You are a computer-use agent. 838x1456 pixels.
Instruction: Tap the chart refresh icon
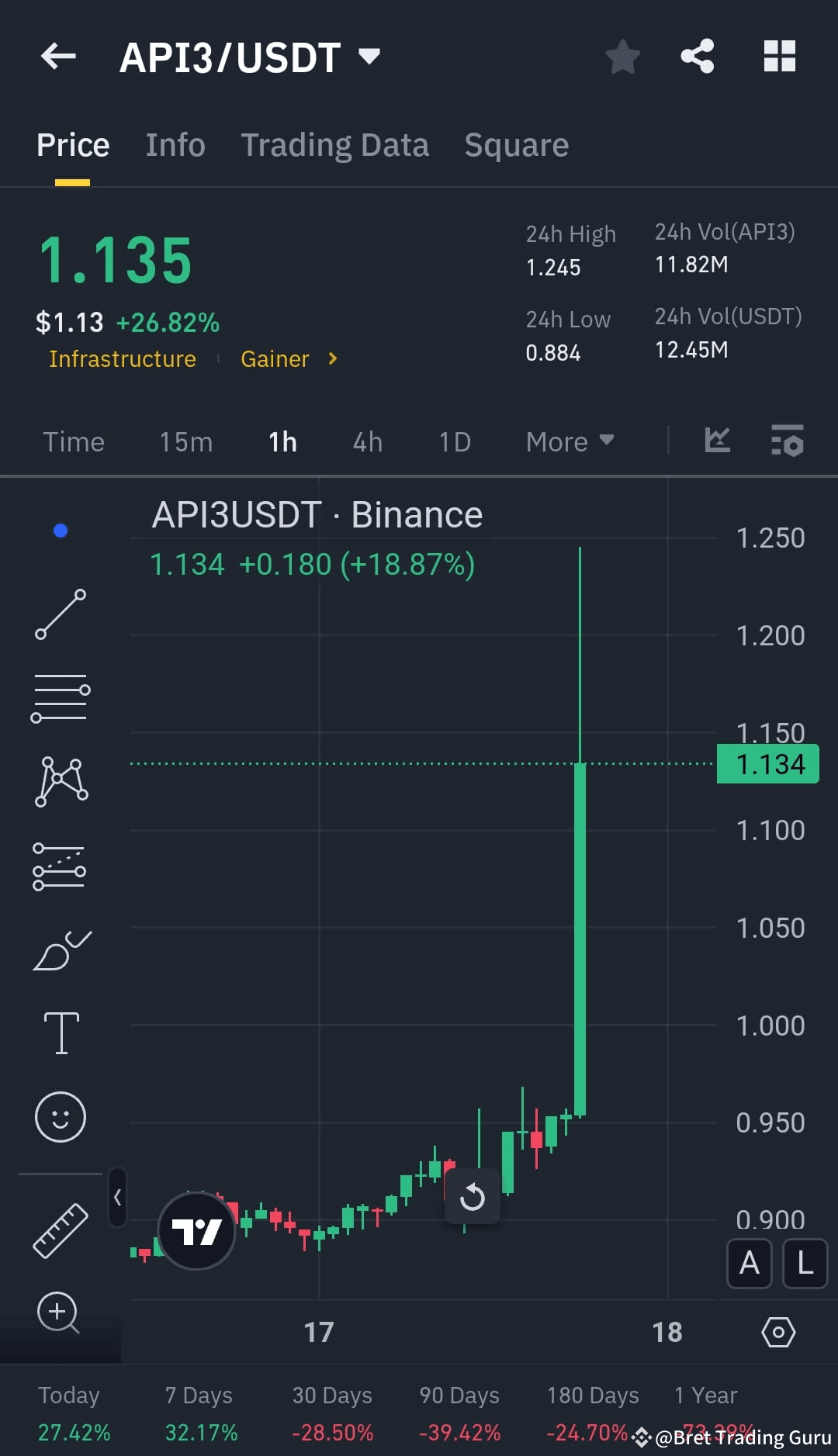click(473, 1195)
